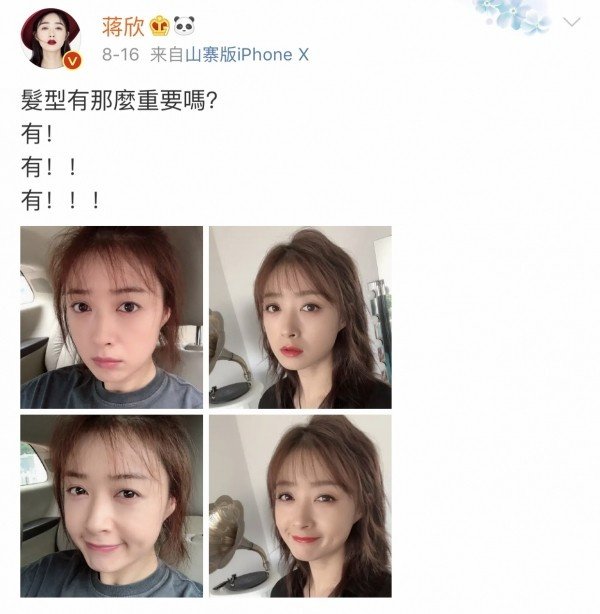The image size is (600, 614).
Task: Expand the post options chevron
Action: 571,22
